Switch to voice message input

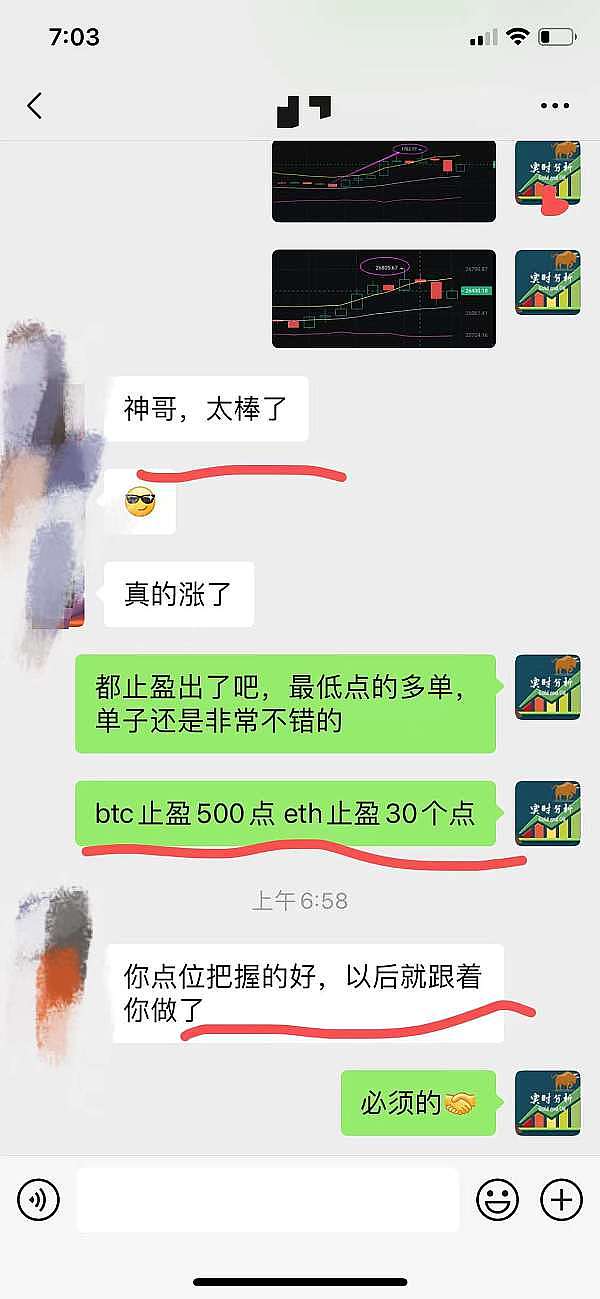39,1198
